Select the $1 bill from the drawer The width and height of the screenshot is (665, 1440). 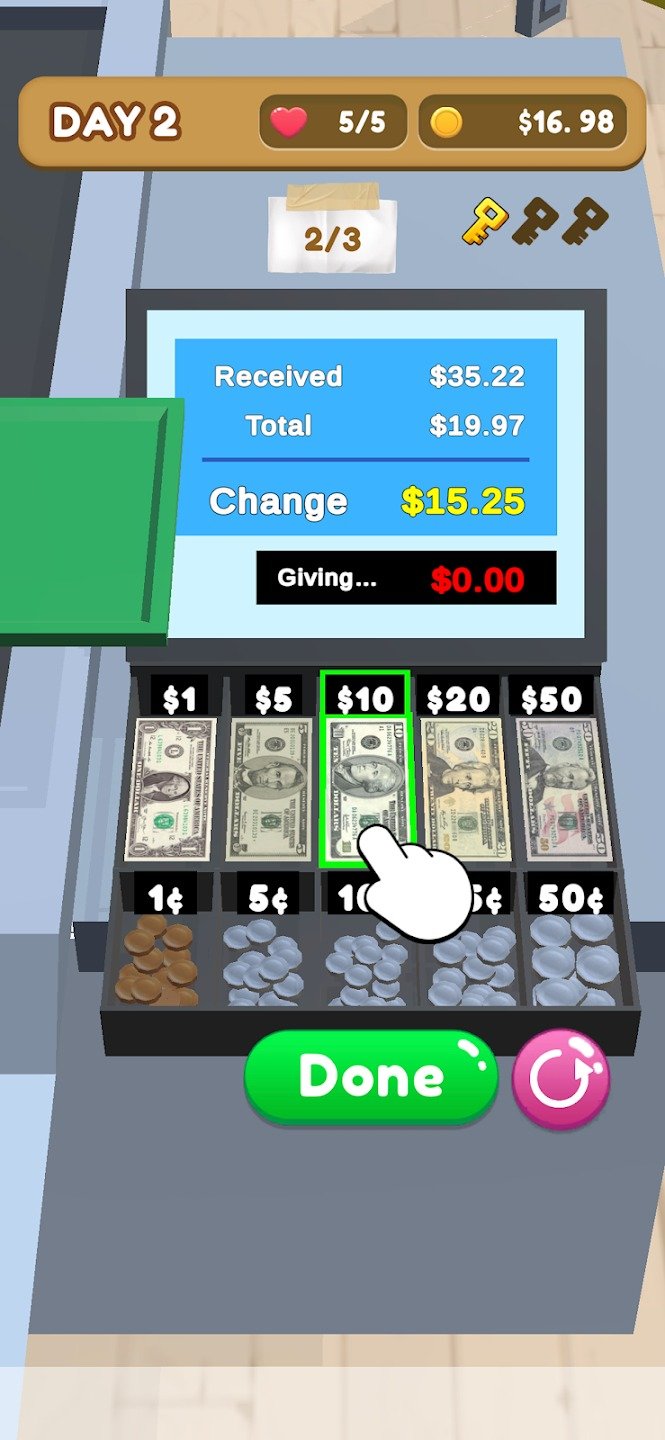click(x=169, y=788)
